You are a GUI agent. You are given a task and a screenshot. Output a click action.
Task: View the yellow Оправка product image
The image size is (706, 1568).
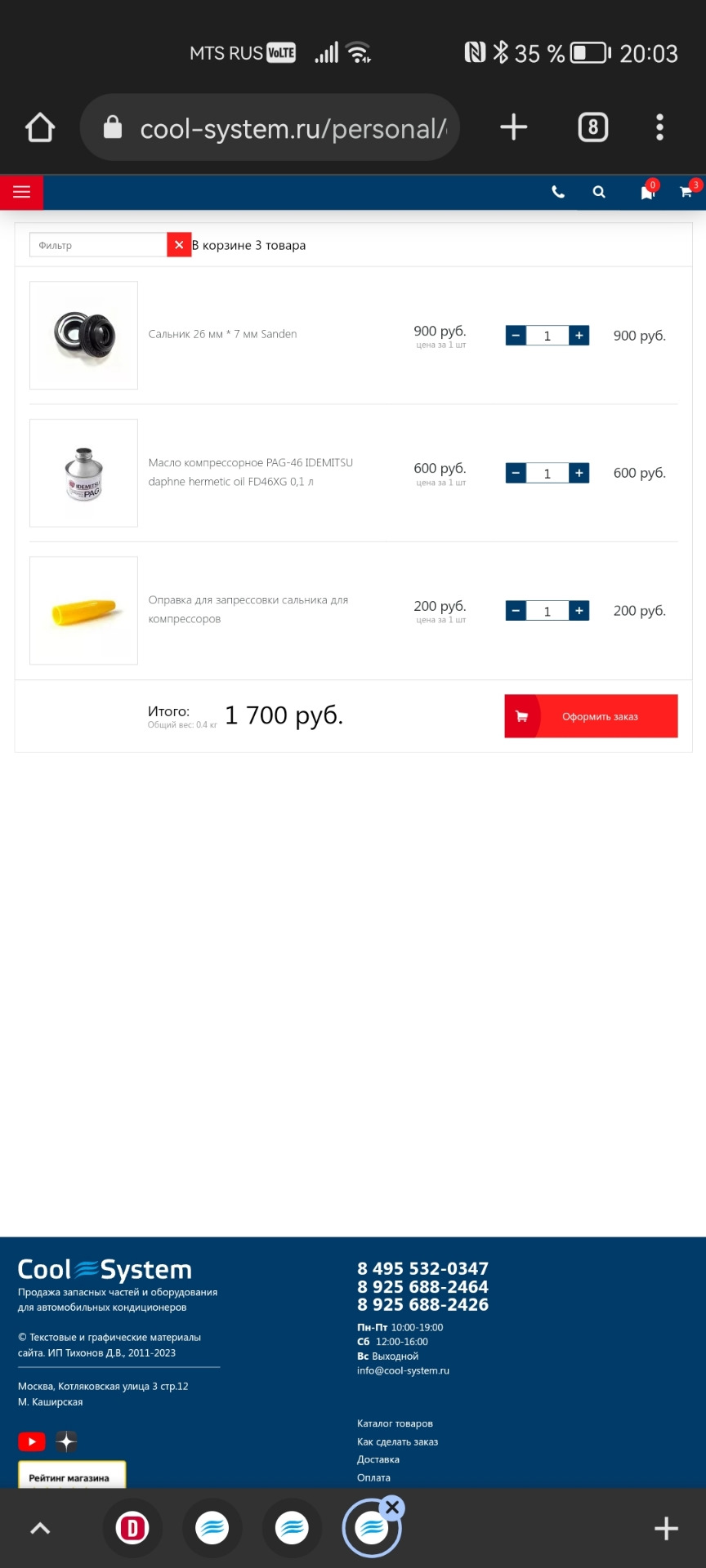83,611
